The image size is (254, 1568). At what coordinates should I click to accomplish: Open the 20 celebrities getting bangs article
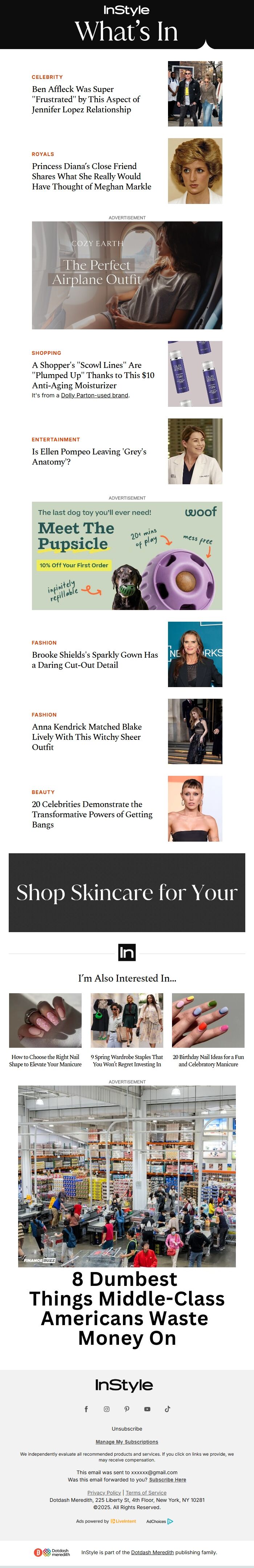(x=92, y=814)
